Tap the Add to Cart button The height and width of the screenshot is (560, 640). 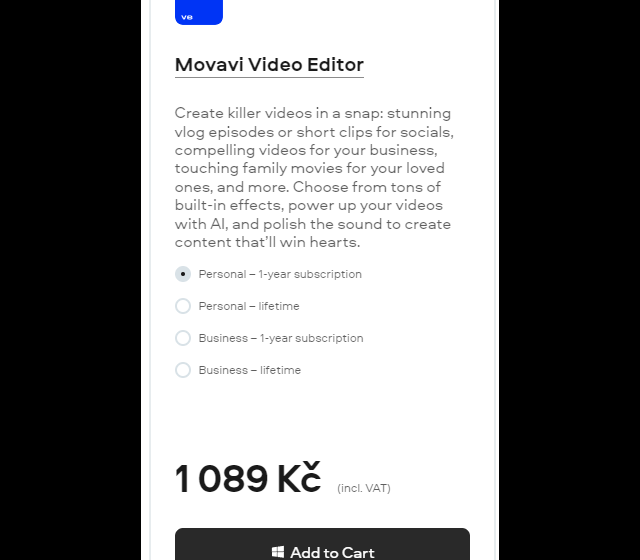(x=322, y=548)
